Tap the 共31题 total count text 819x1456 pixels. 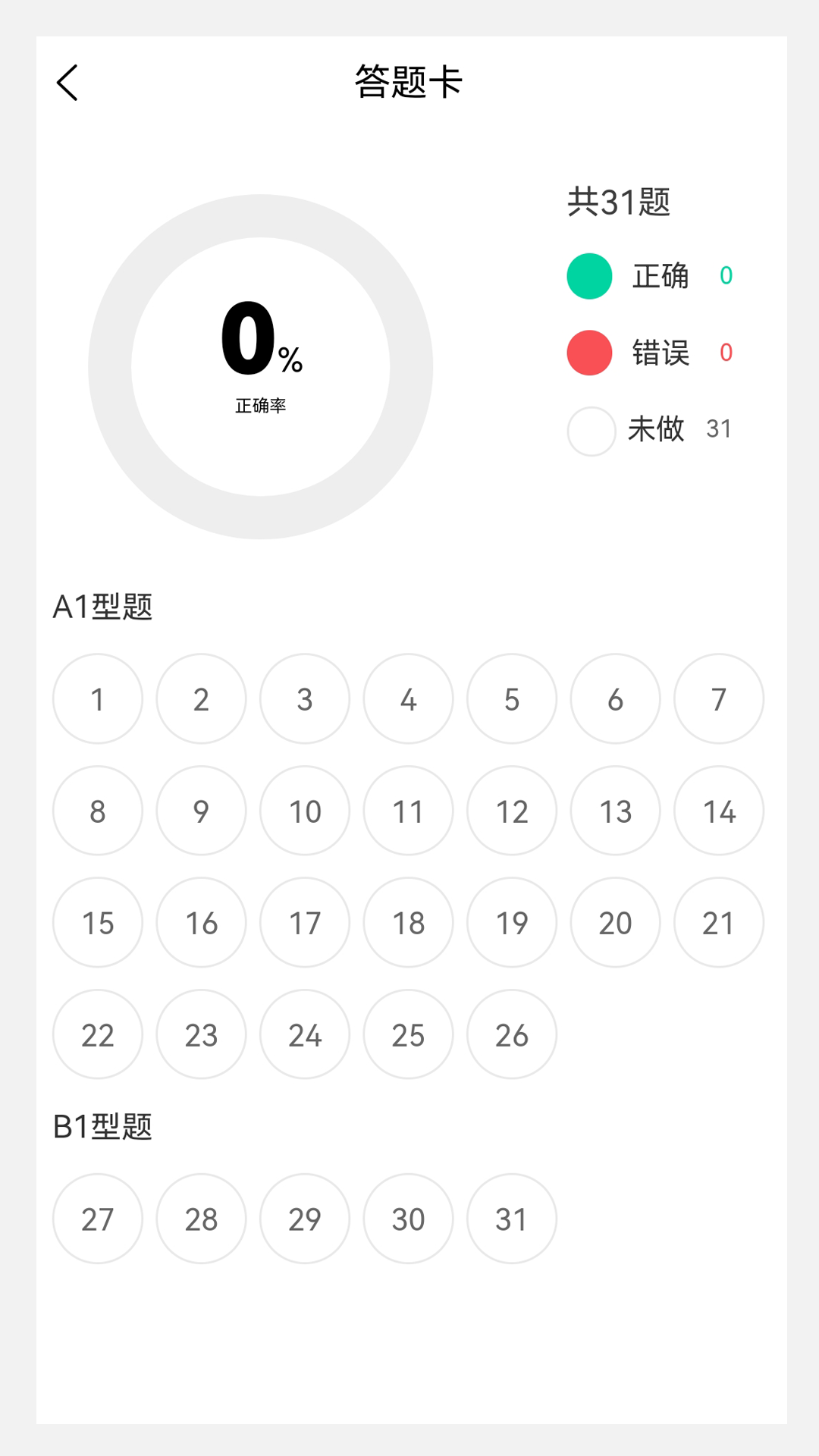(619, 202)
